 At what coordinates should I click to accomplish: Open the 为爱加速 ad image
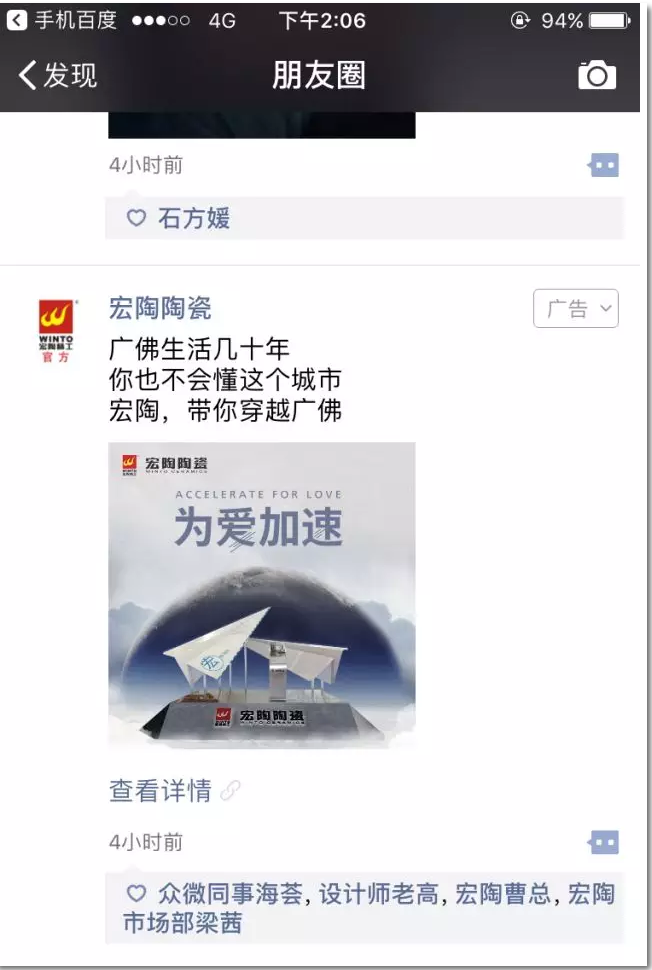[x=261, y=594]
